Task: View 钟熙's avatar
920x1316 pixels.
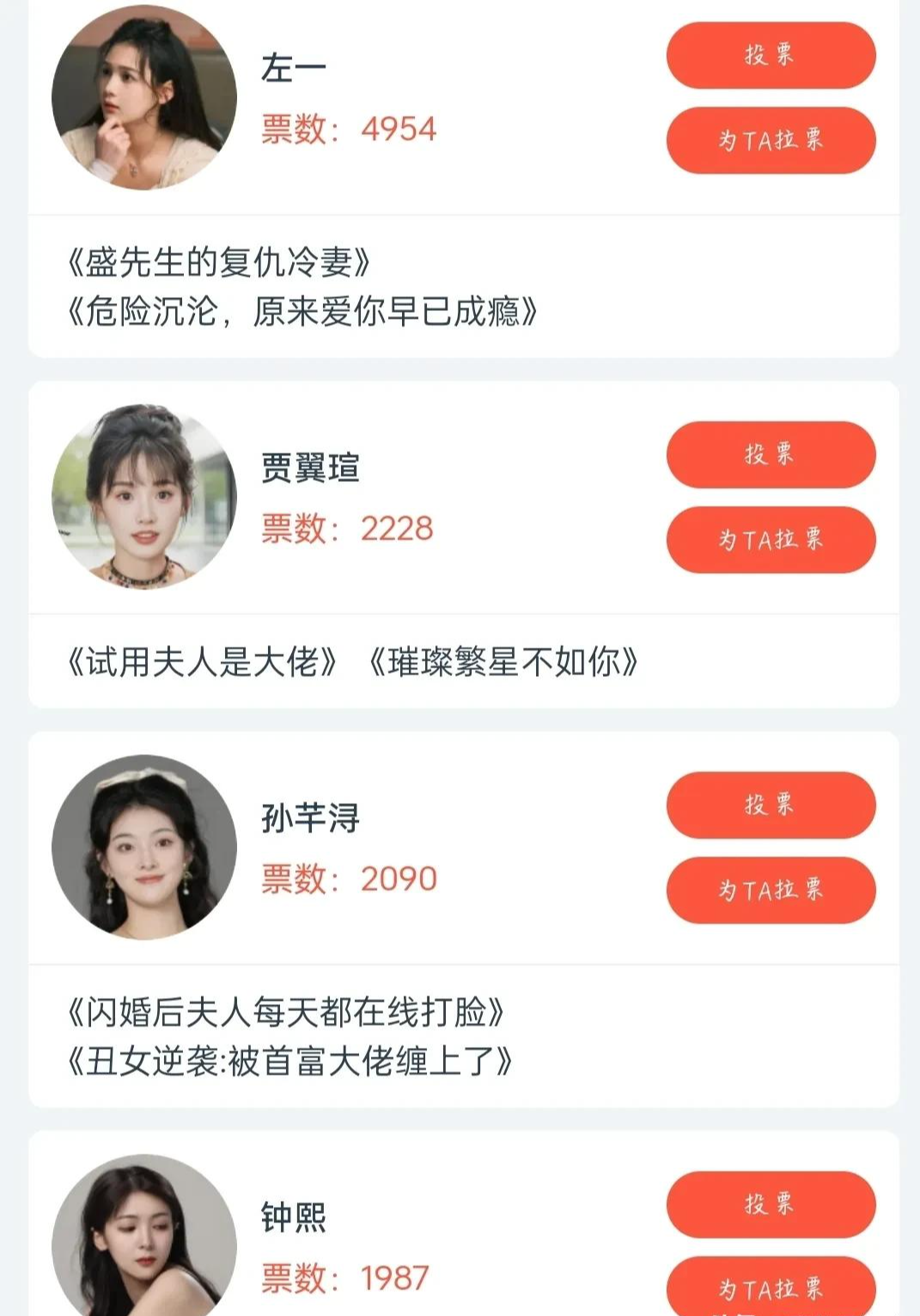Action: pyautogui.click(x=144, y=1237)
